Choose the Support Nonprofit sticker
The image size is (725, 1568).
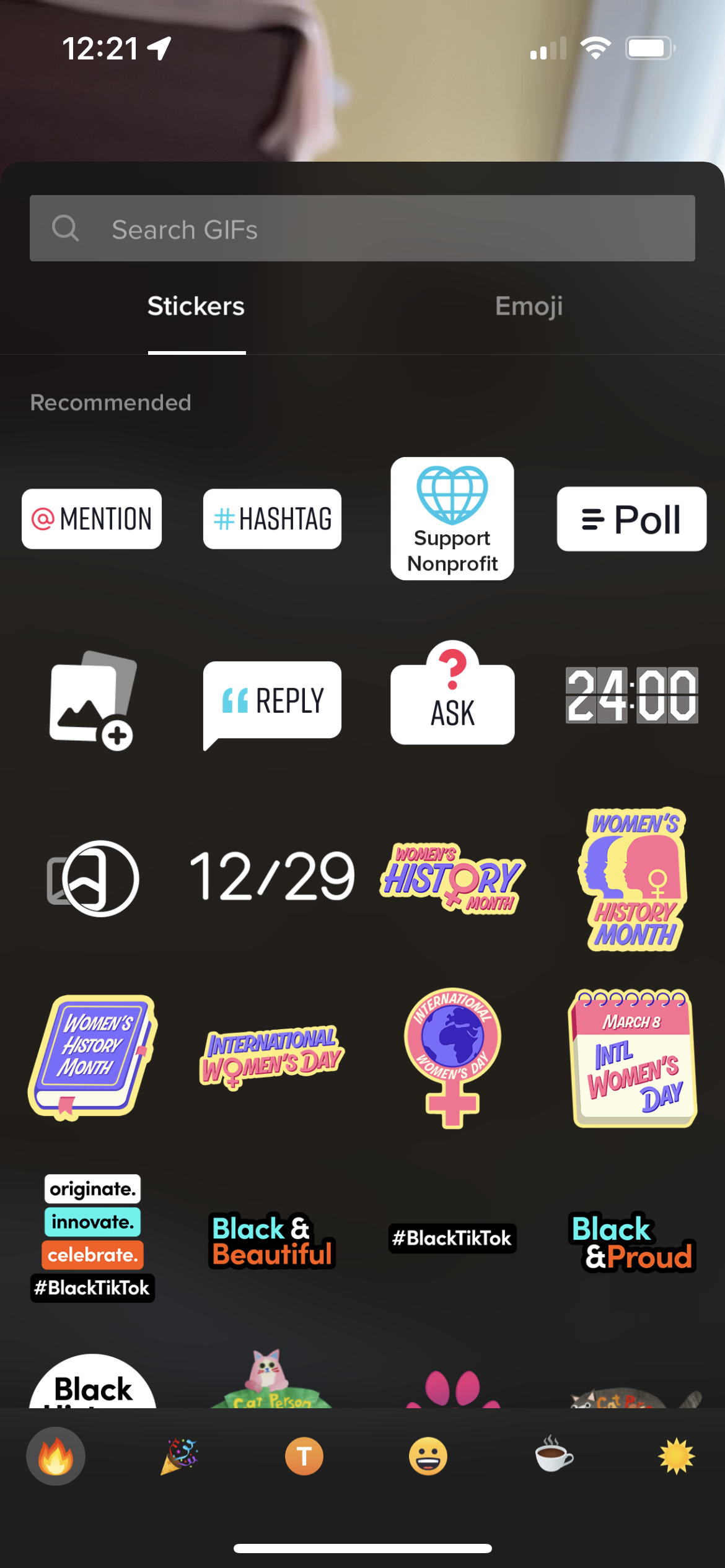click(x=452, y=519)
